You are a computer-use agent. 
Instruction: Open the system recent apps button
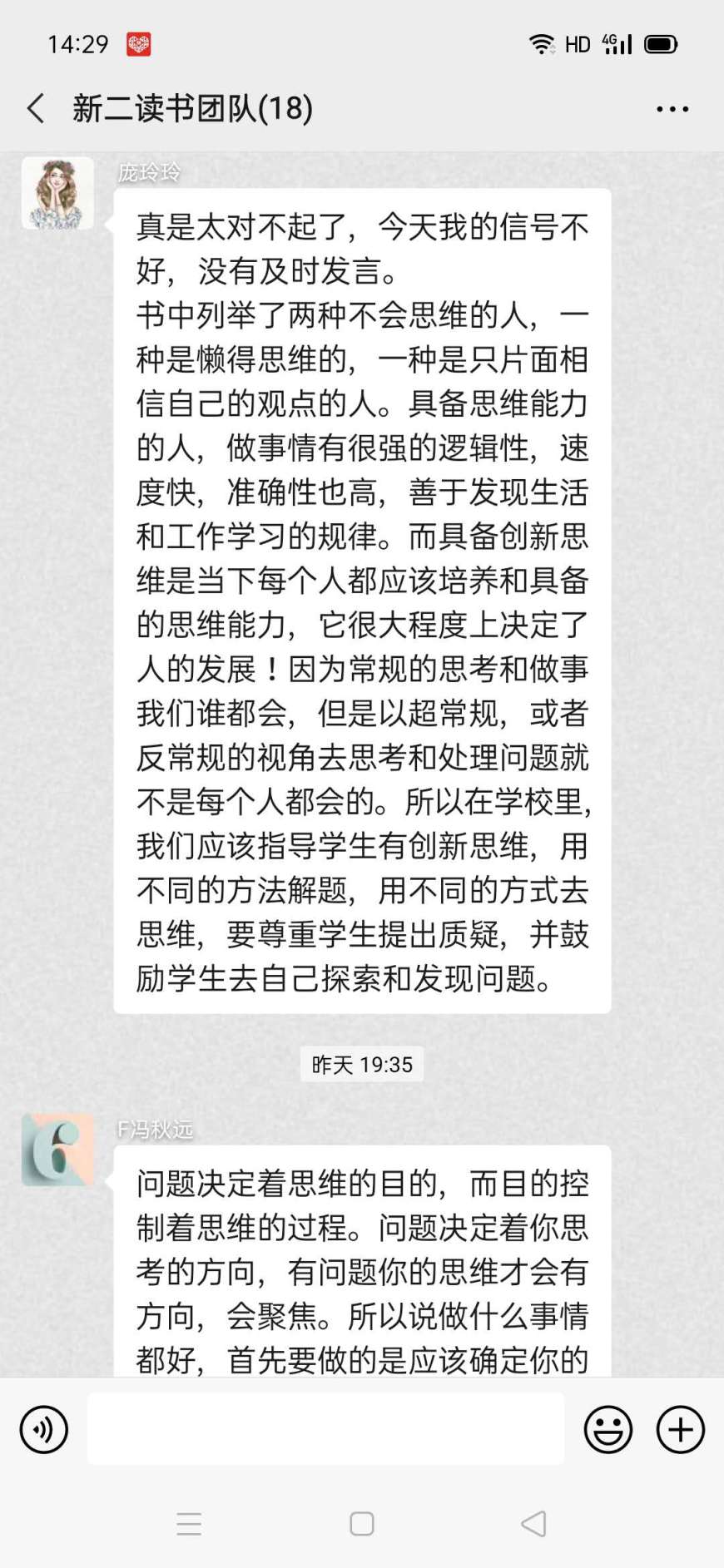pos(189,1523)
